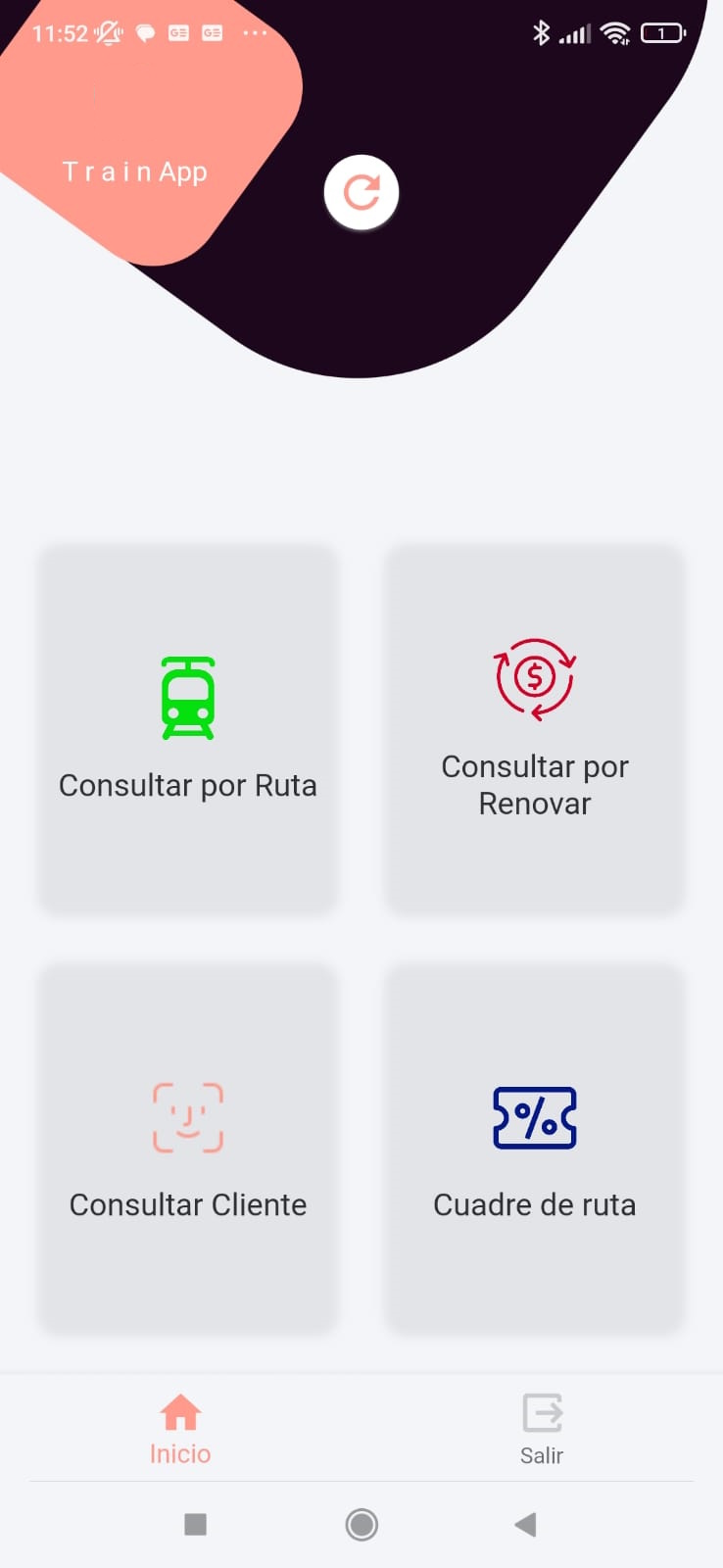Open the Consultar por Renovar card
This screenshot has height=1568, width=723.
pyautogui.click(x=534, y=730)
